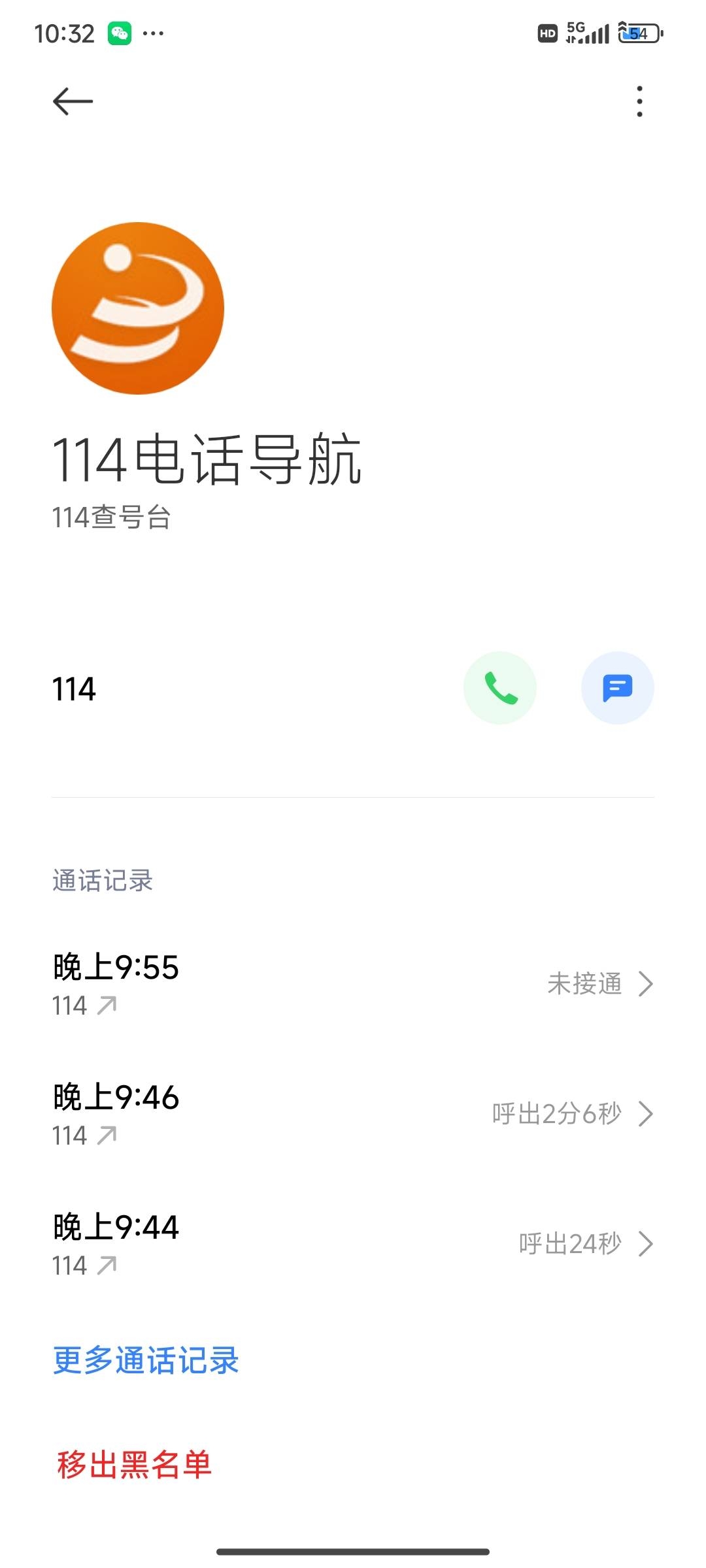View the 晚上9:46 呼出2分6秒 call details
Screen dimensions: 706x1568
click(353, 1114)
